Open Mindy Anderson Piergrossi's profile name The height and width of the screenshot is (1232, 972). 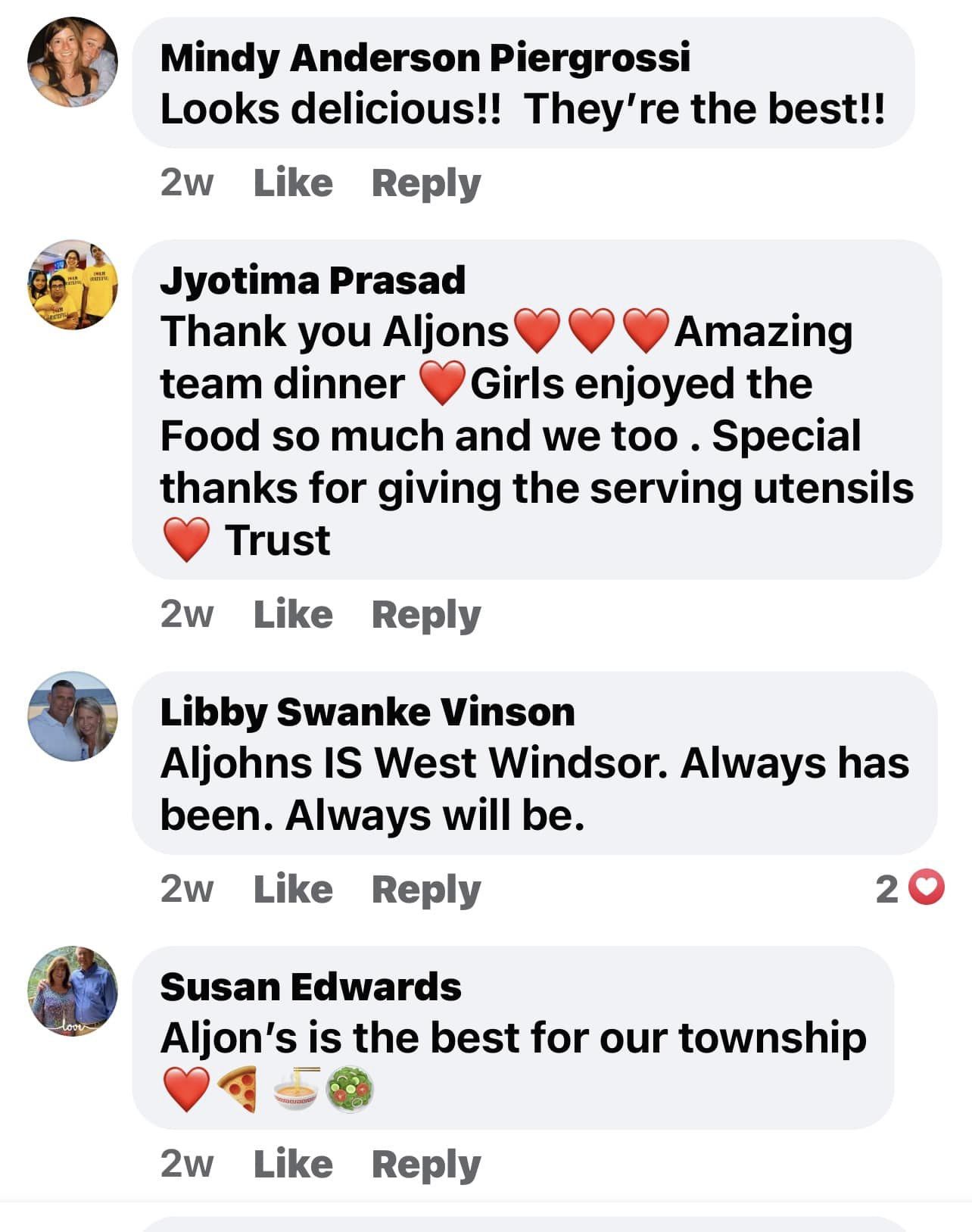(x=425, y=58)
